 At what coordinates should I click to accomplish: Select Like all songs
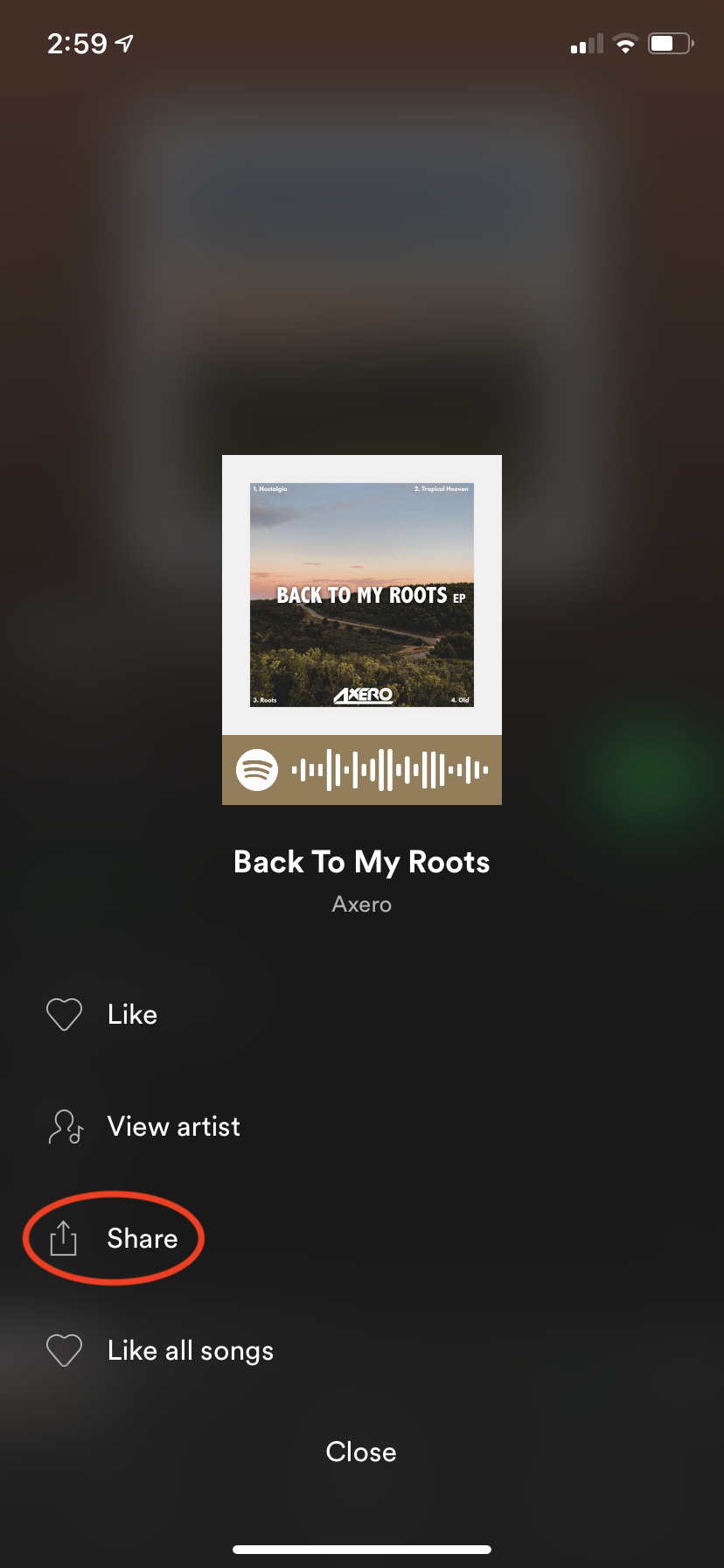pyautogui.click(x=189, y=1350)
